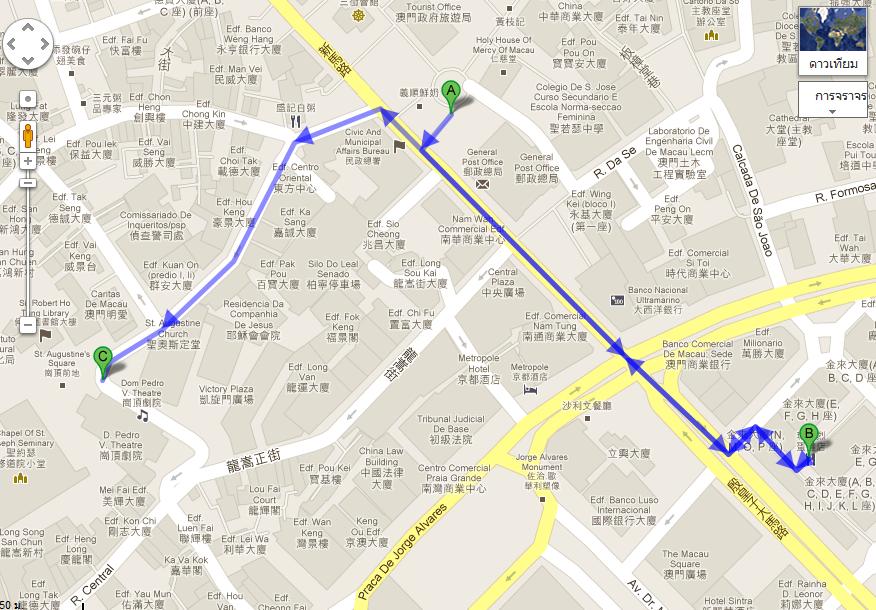Zoom out with the bottom minus button
Screen dimensions: 876x610
pyautogui.click(x=28, y=323)
